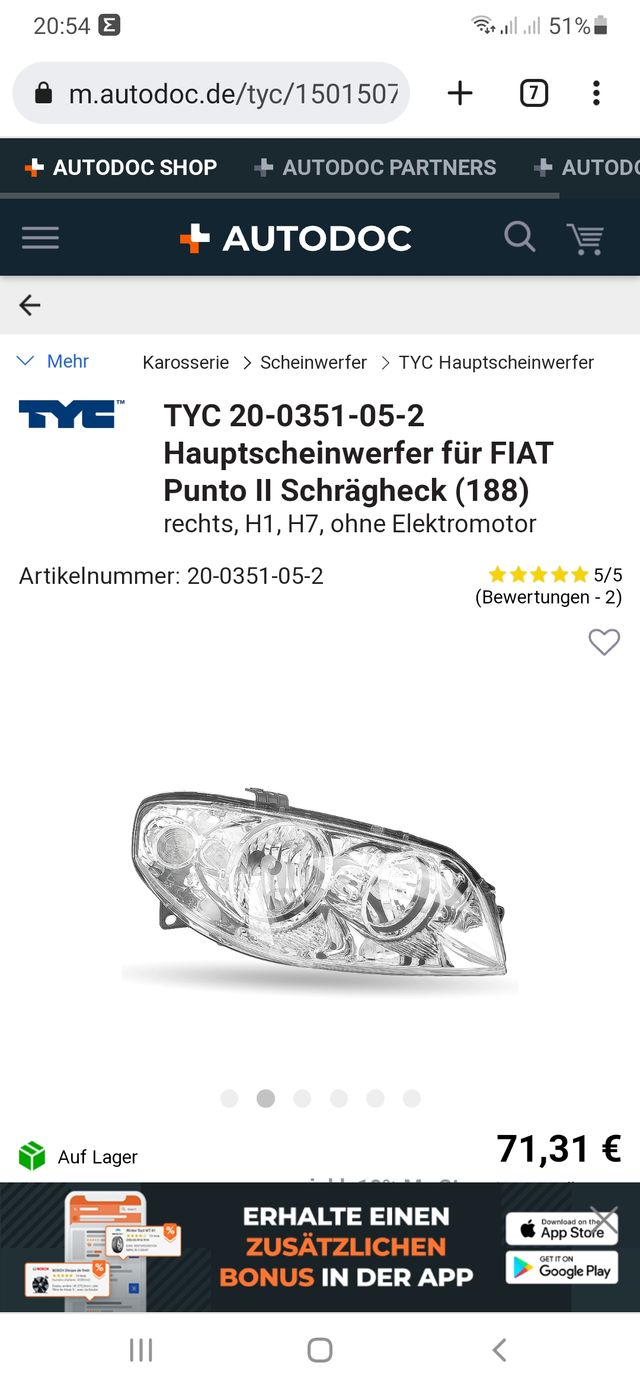Viewport: 640px width, 1387px height.
Task: Open the browser overflow menu
Action: (596, 94)
